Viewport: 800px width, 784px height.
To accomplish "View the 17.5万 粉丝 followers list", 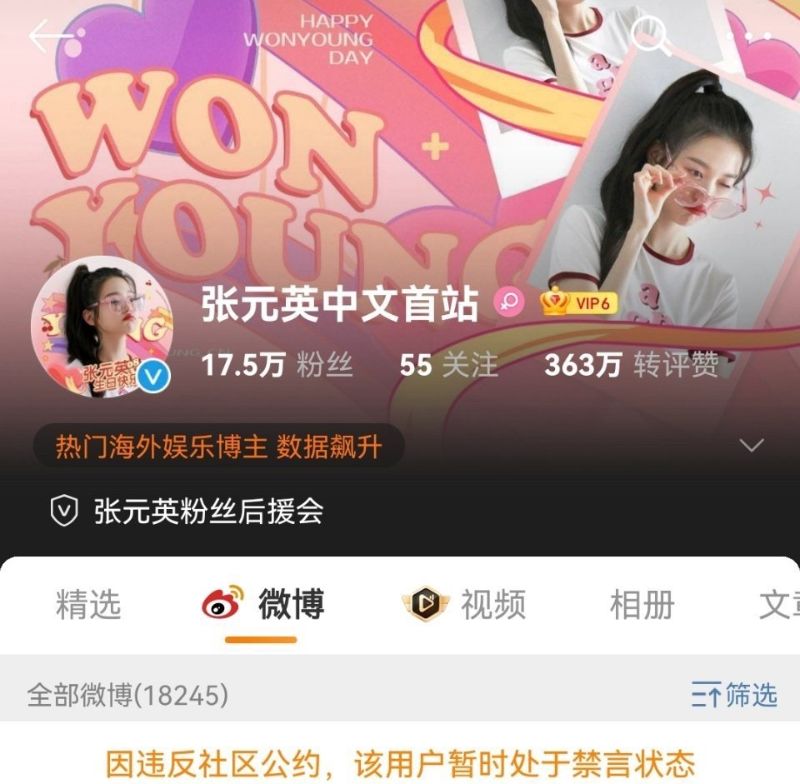I will point(277,365).
